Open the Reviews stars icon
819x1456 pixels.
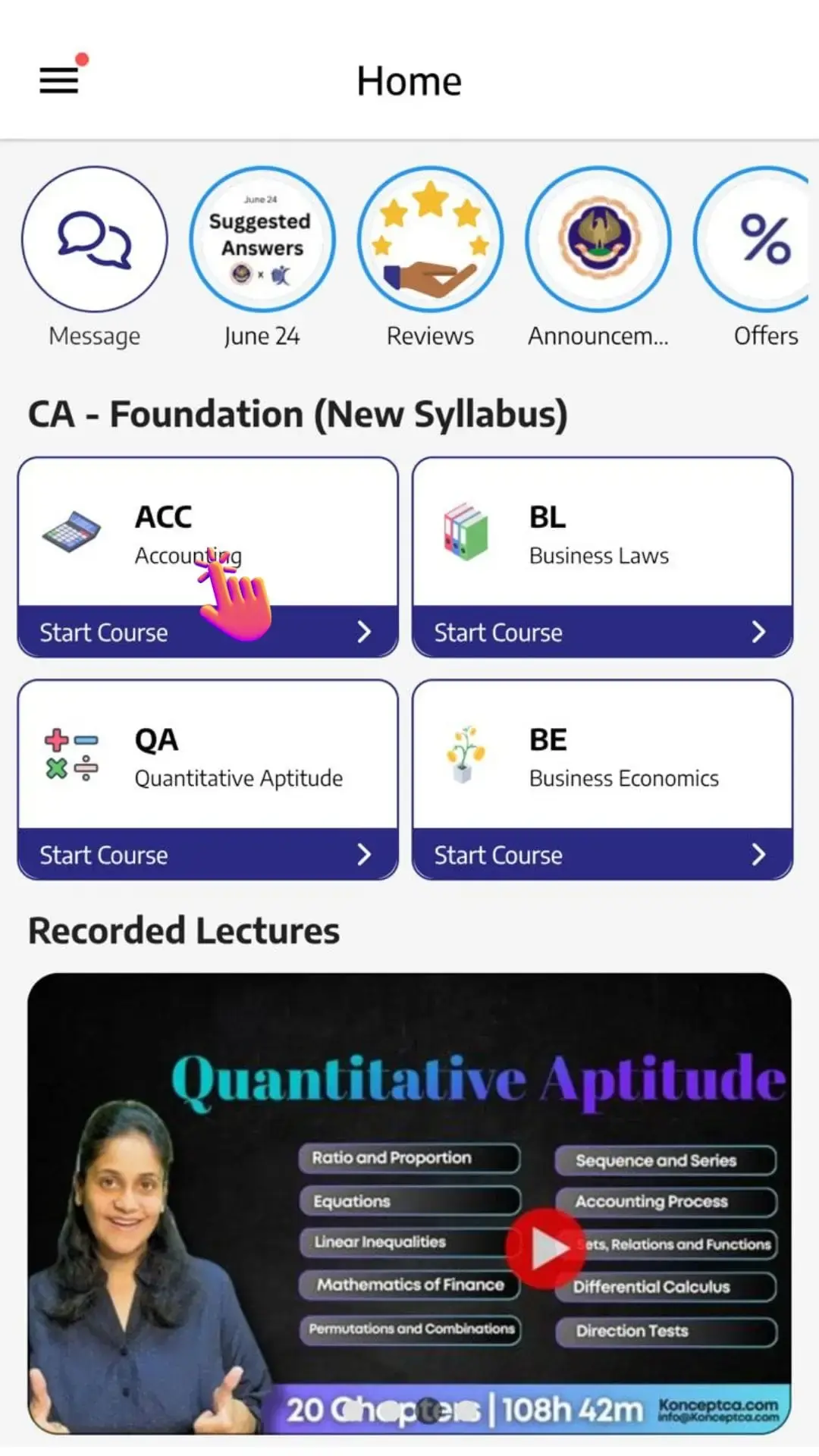[x=430, y=239]
